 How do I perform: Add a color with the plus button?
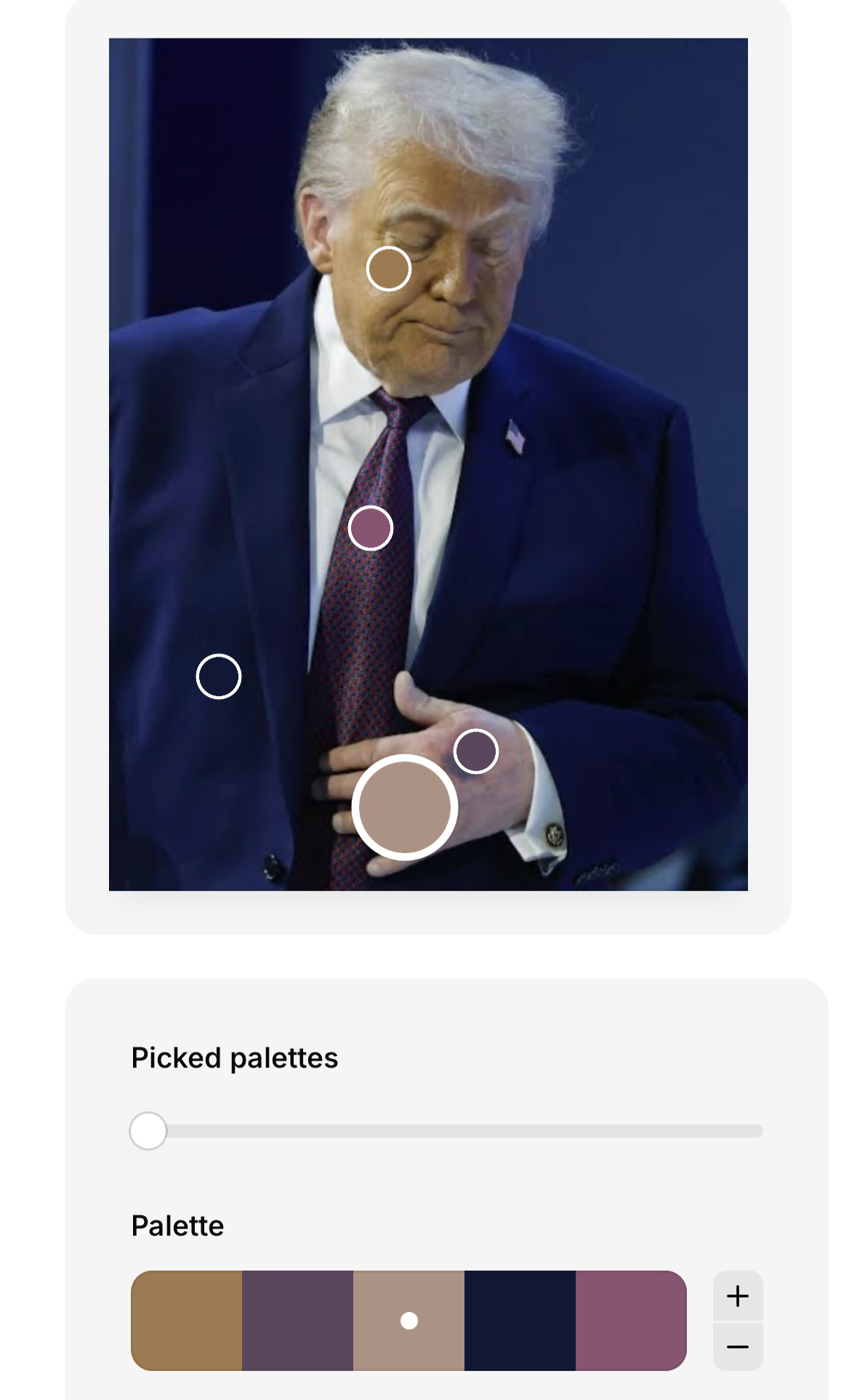[x=738, y=1296]
